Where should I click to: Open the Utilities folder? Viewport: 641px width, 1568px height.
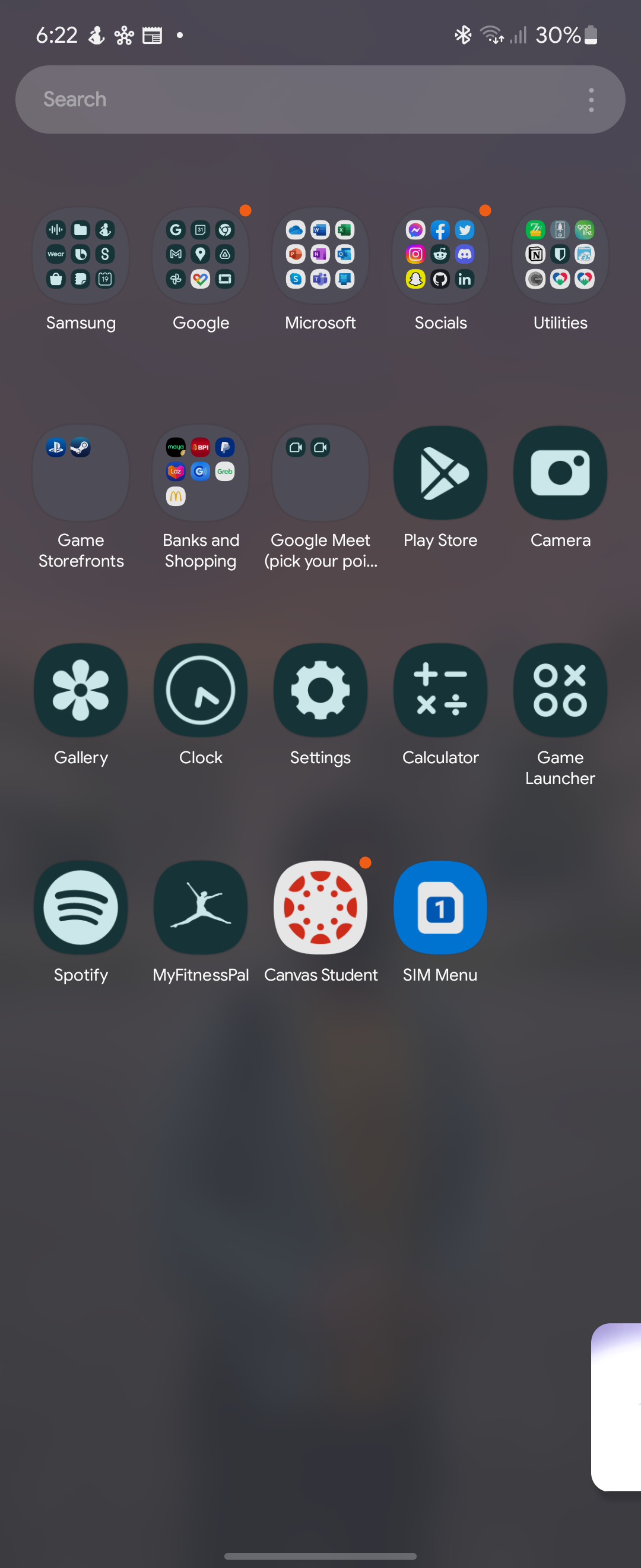coord(560,255)
